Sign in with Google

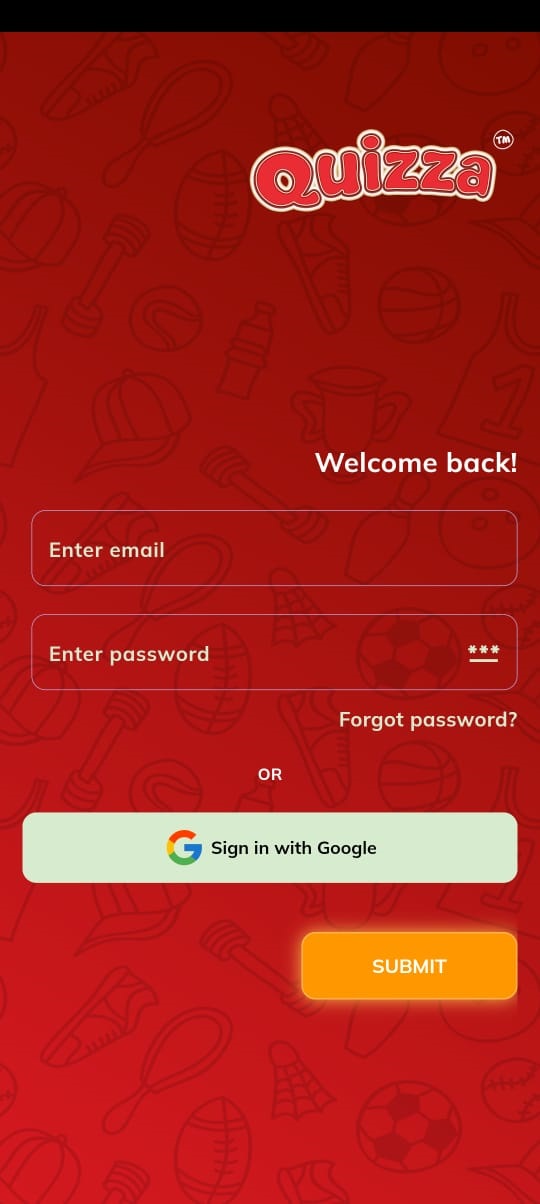(x=270, y=848)
